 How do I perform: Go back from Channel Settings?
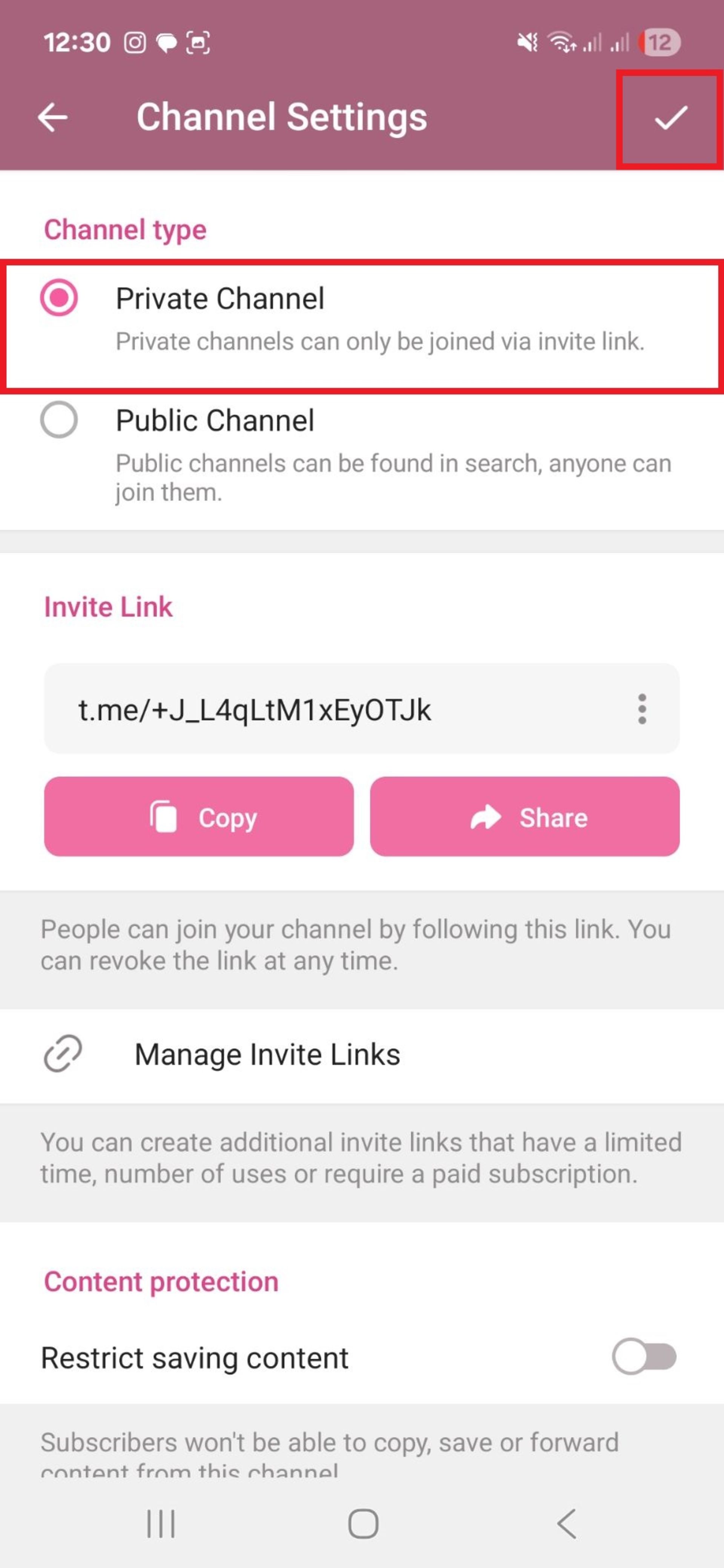52,117
